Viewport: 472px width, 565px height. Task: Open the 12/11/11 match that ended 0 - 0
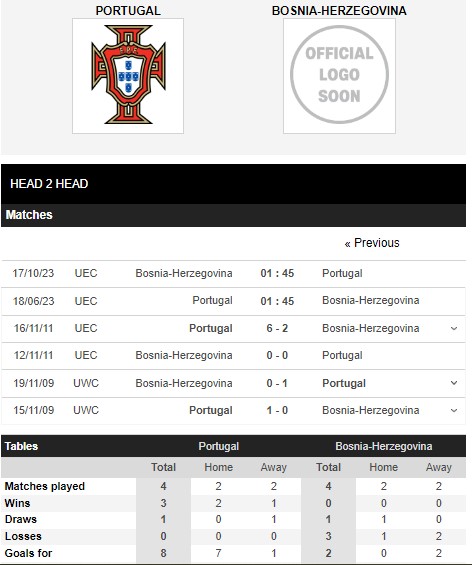pyautogui.click(x=233, y=356)
